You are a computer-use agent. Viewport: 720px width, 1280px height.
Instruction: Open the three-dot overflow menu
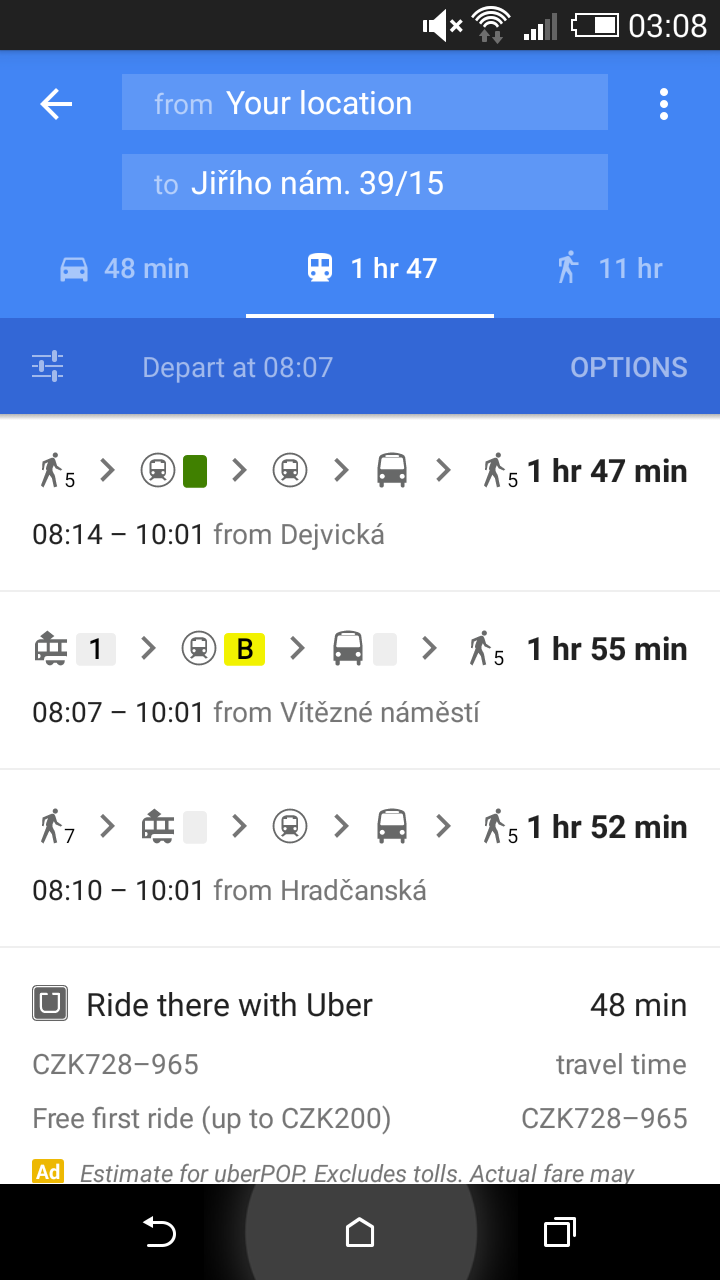coord(664,104)
